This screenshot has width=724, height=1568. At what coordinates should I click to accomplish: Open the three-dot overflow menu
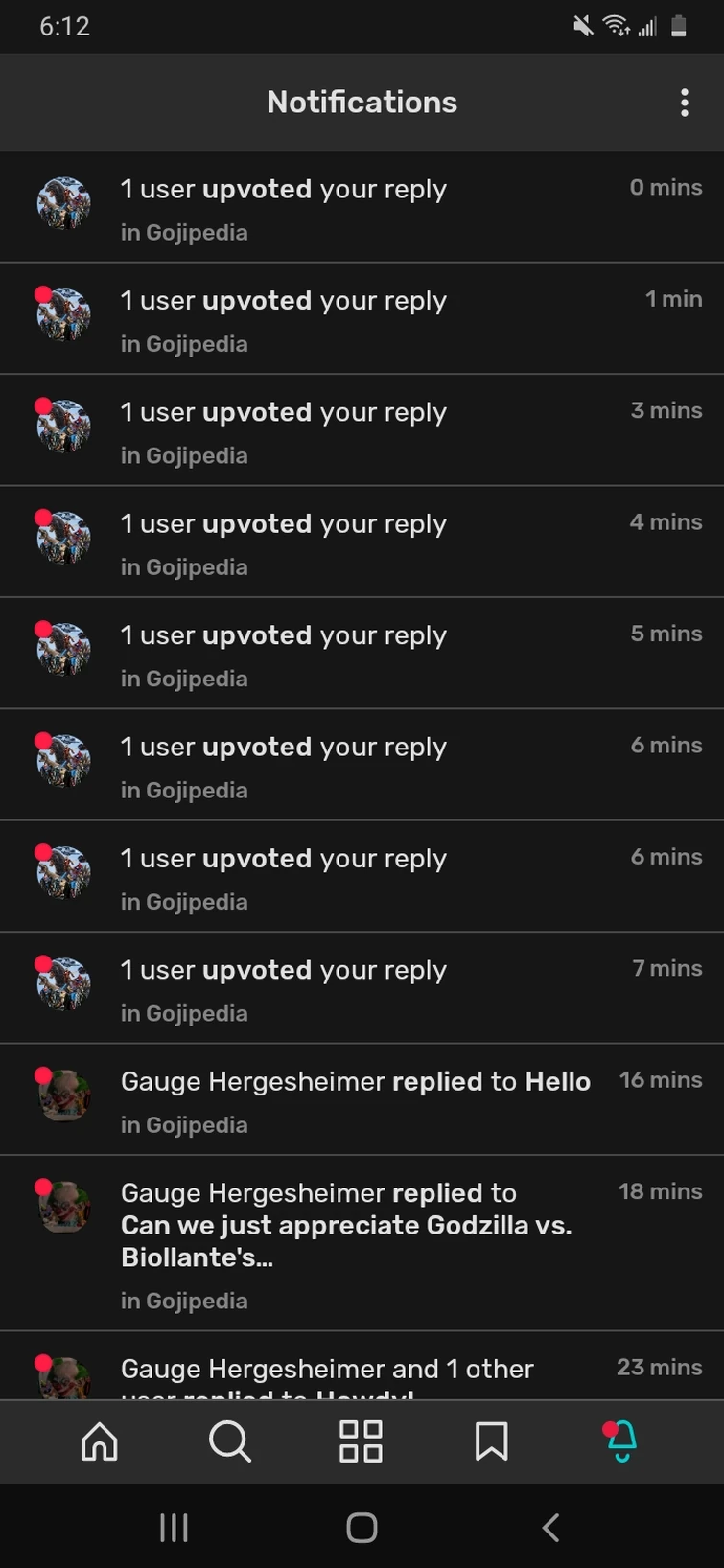tap(684, 103)
